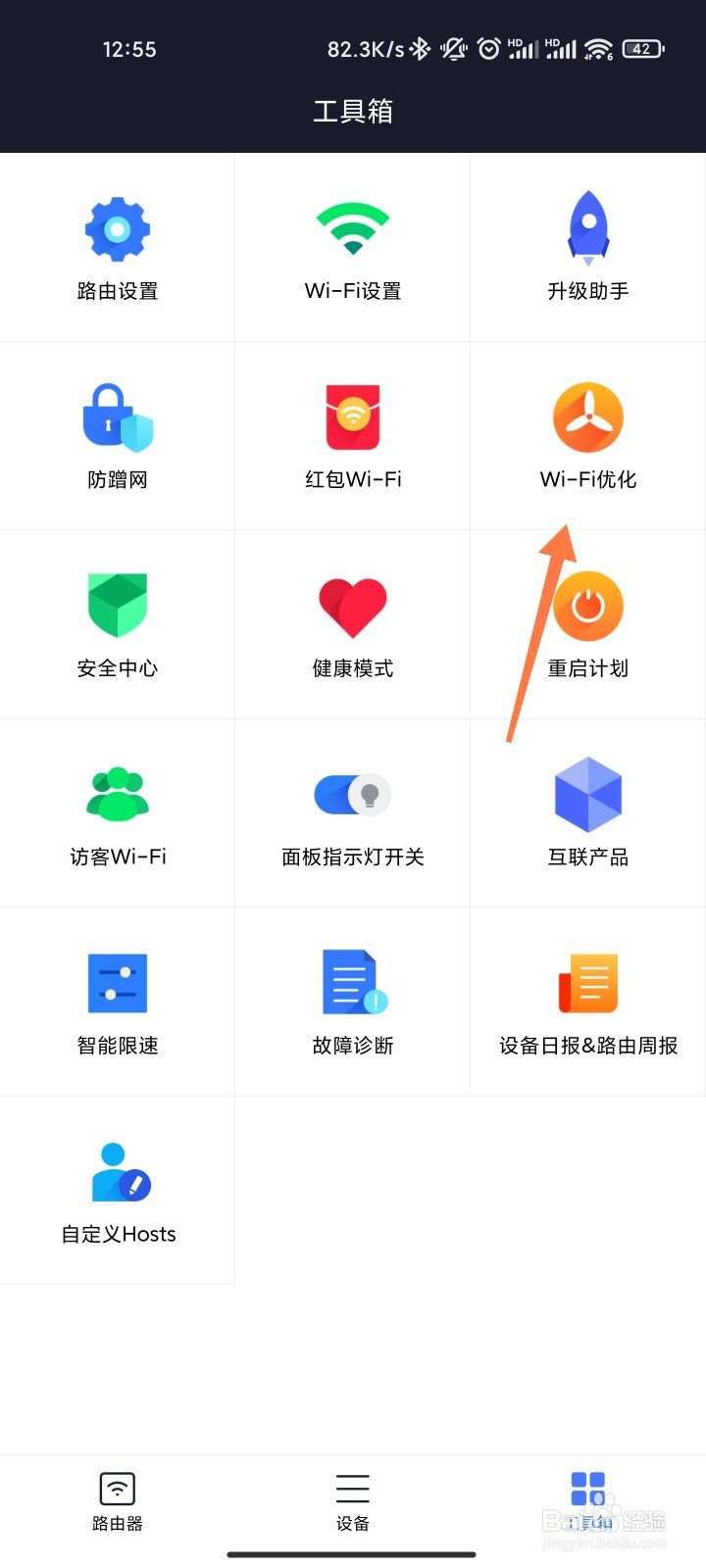This screenshot has height=1568, width=706.
Task: Open 自定义Hosts tool
Action: coord(118,1190)
